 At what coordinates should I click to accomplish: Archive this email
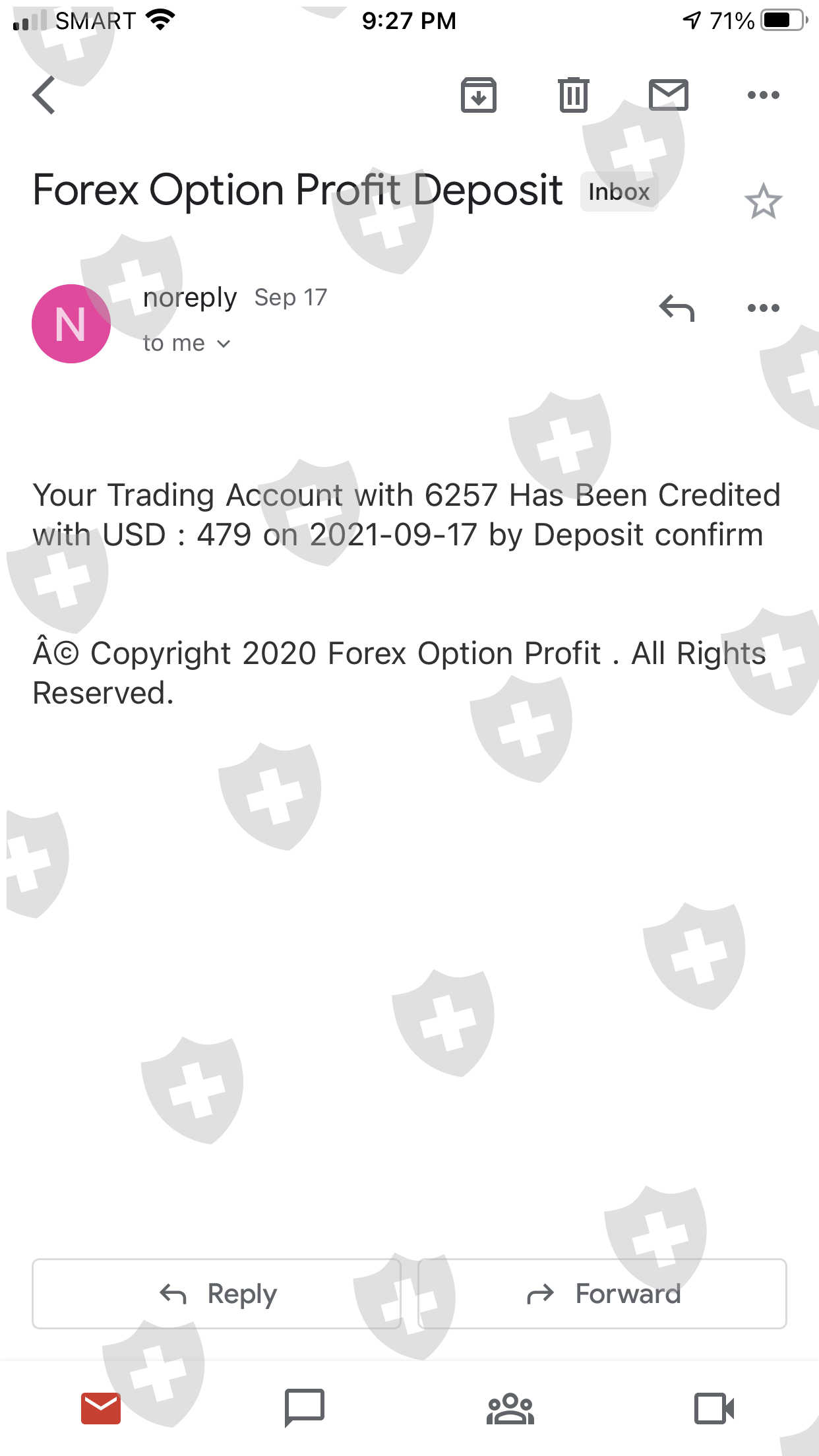478,95
